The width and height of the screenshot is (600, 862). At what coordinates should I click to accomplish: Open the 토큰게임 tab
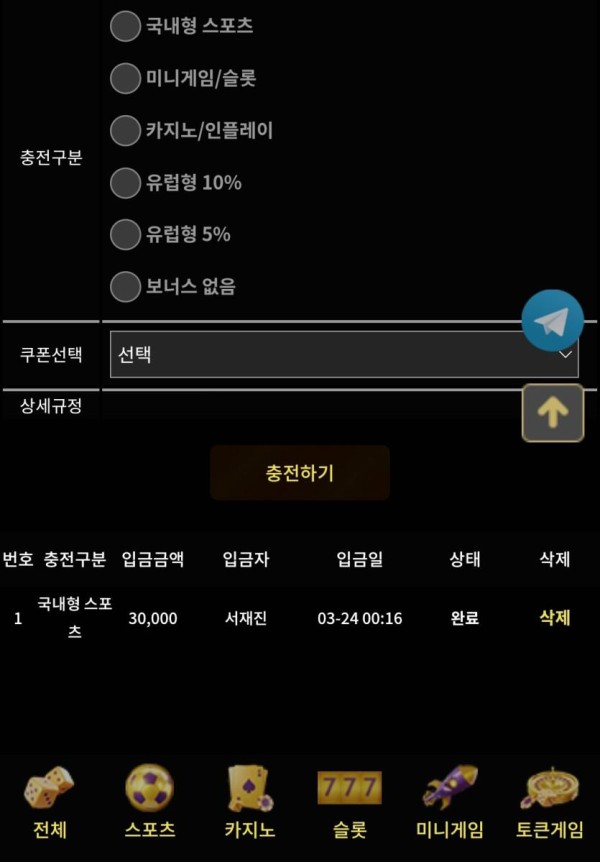tap(549, 803)
